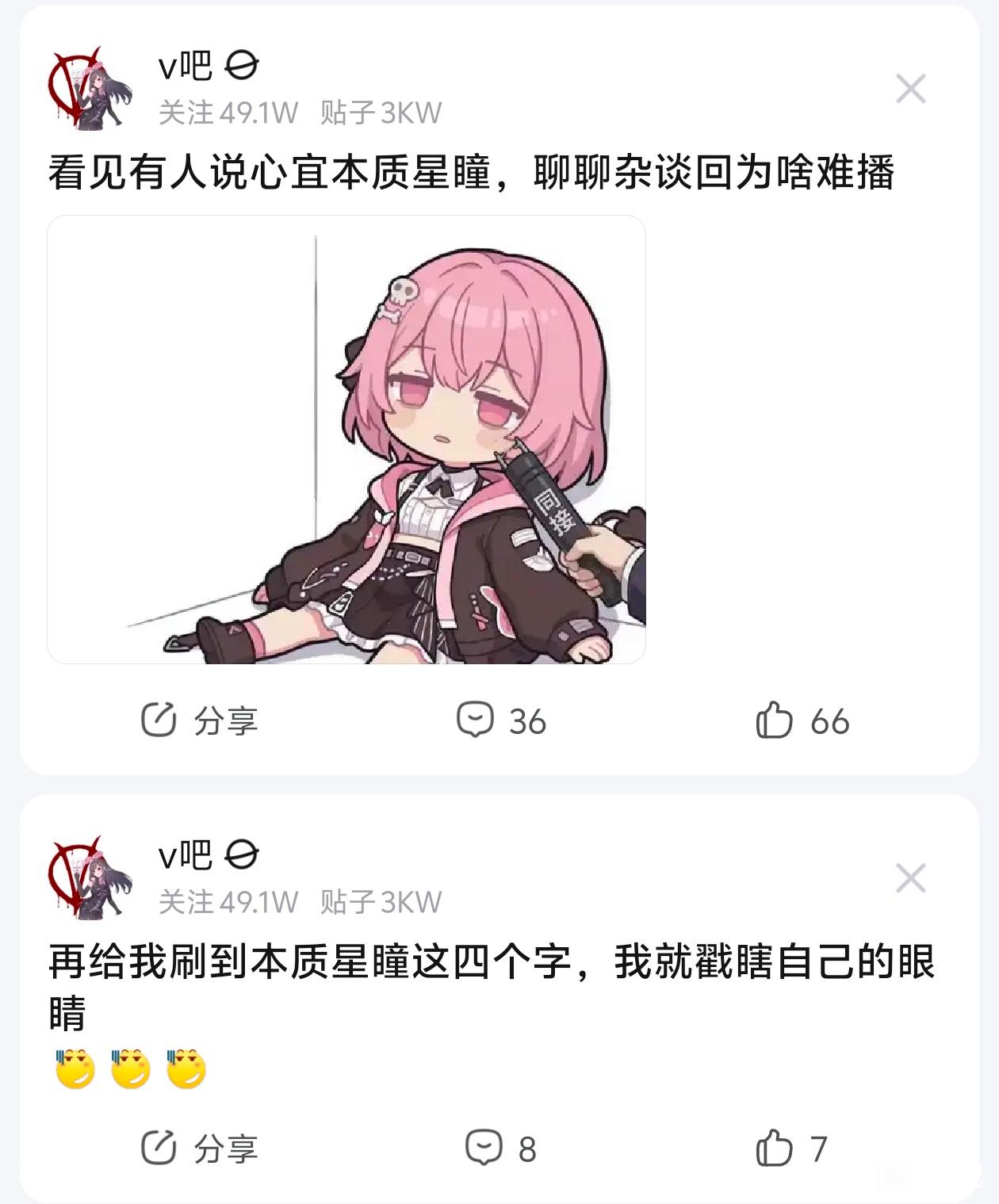The height and width of the screenshot is (1204, 999).
Task: Open the post titled 看见有人说心宜本质星瞳
Action: tap(471, 172)
